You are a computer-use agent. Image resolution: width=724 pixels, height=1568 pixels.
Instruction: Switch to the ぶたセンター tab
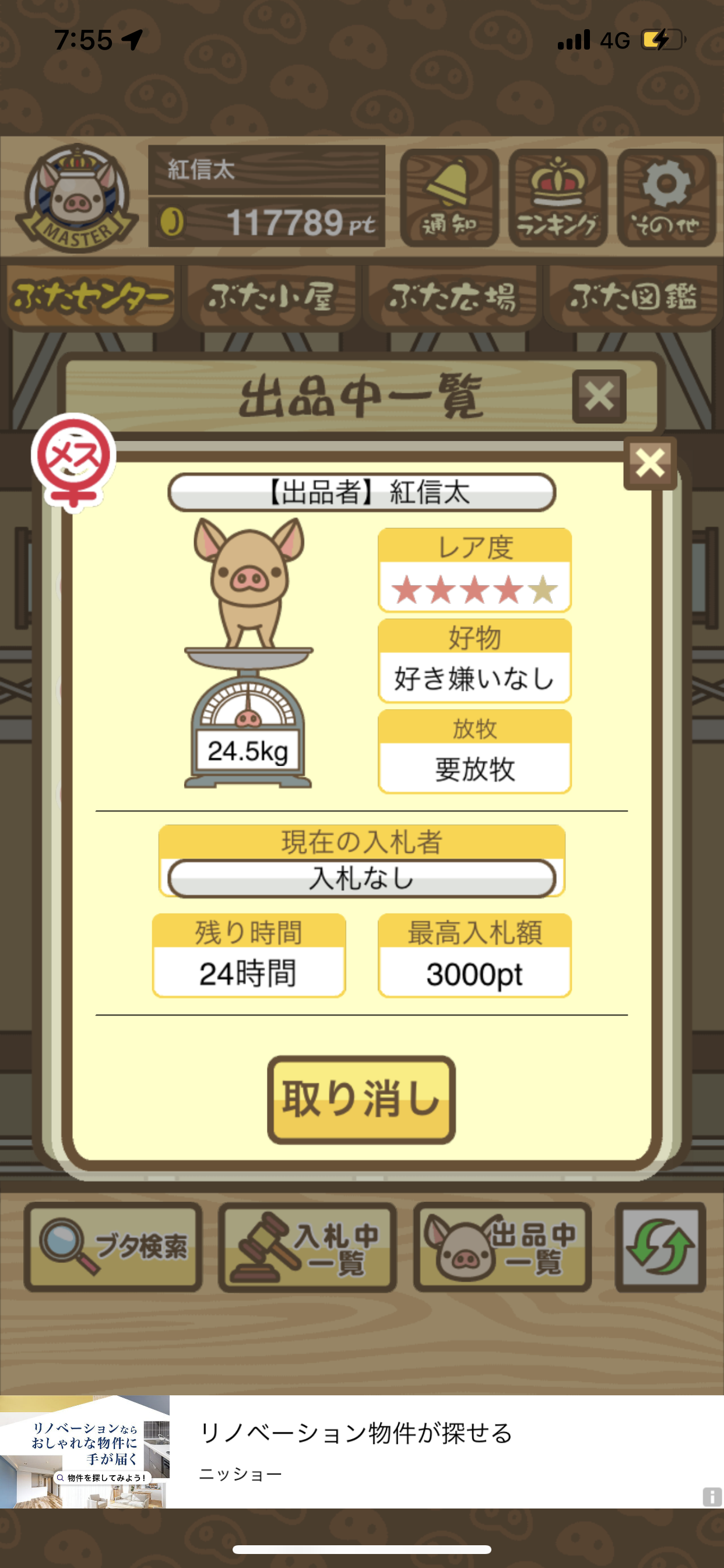90,297
